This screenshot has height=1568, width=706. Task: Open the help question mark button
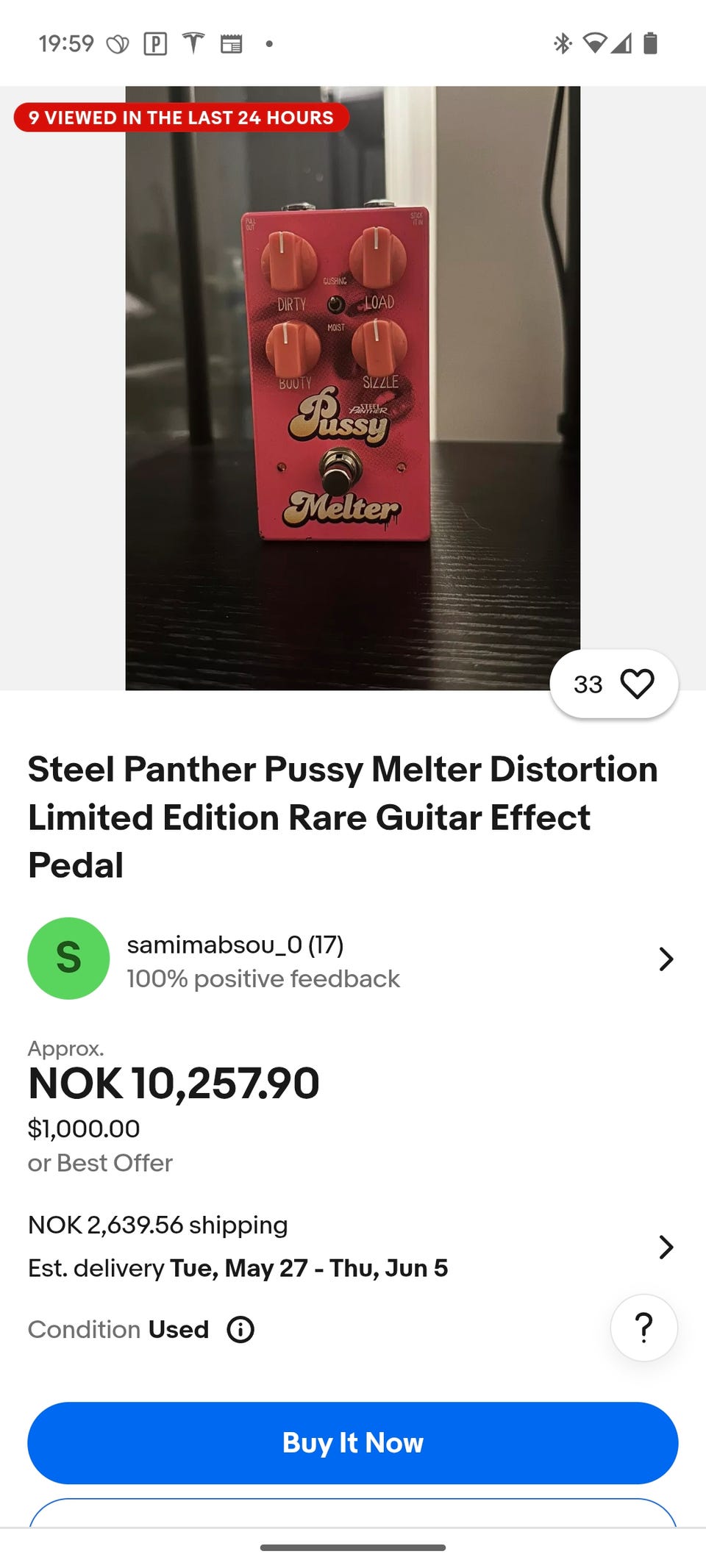643,1328
